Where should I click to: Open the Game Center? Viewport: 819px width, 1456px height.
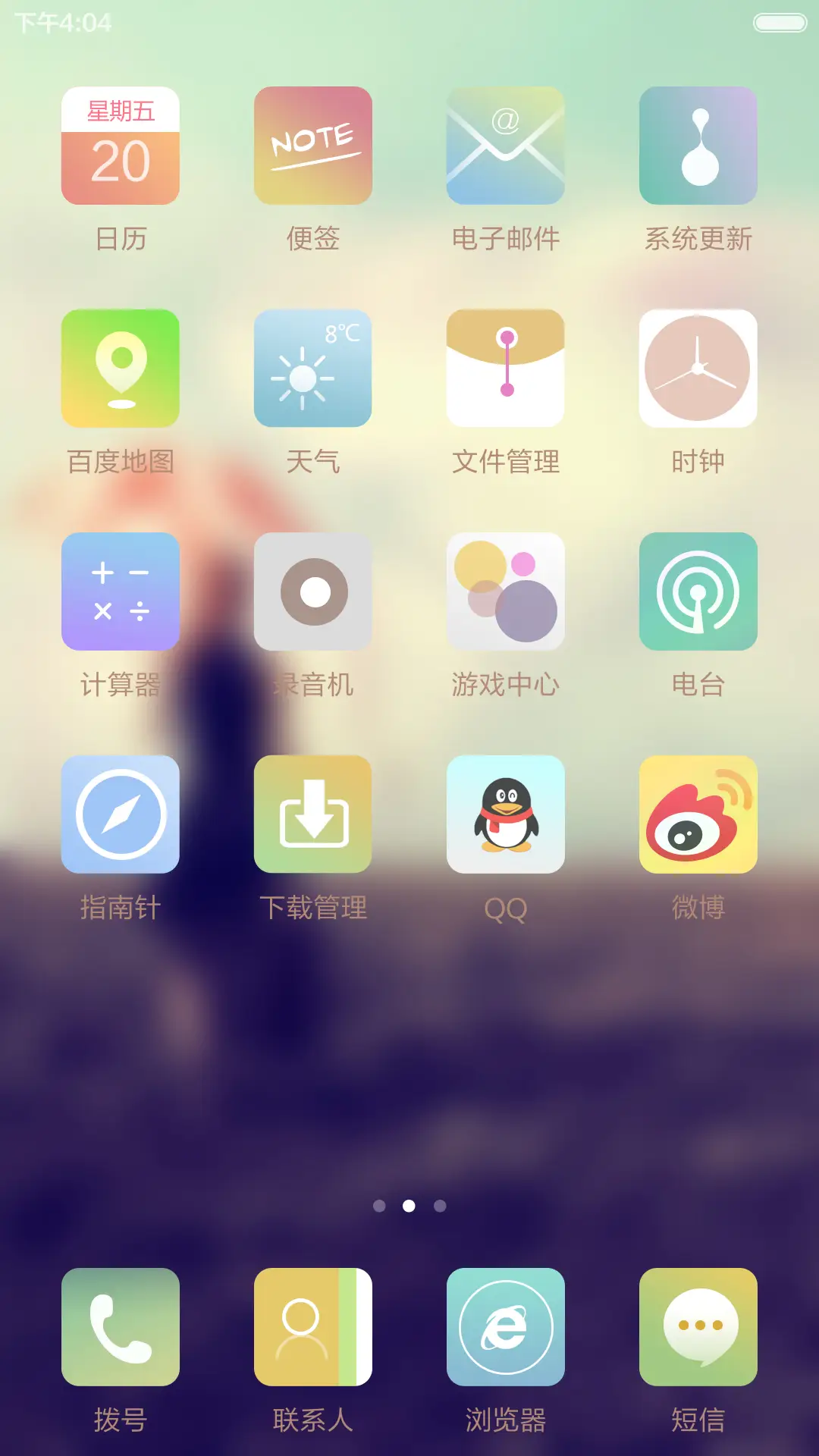[506, 591]
